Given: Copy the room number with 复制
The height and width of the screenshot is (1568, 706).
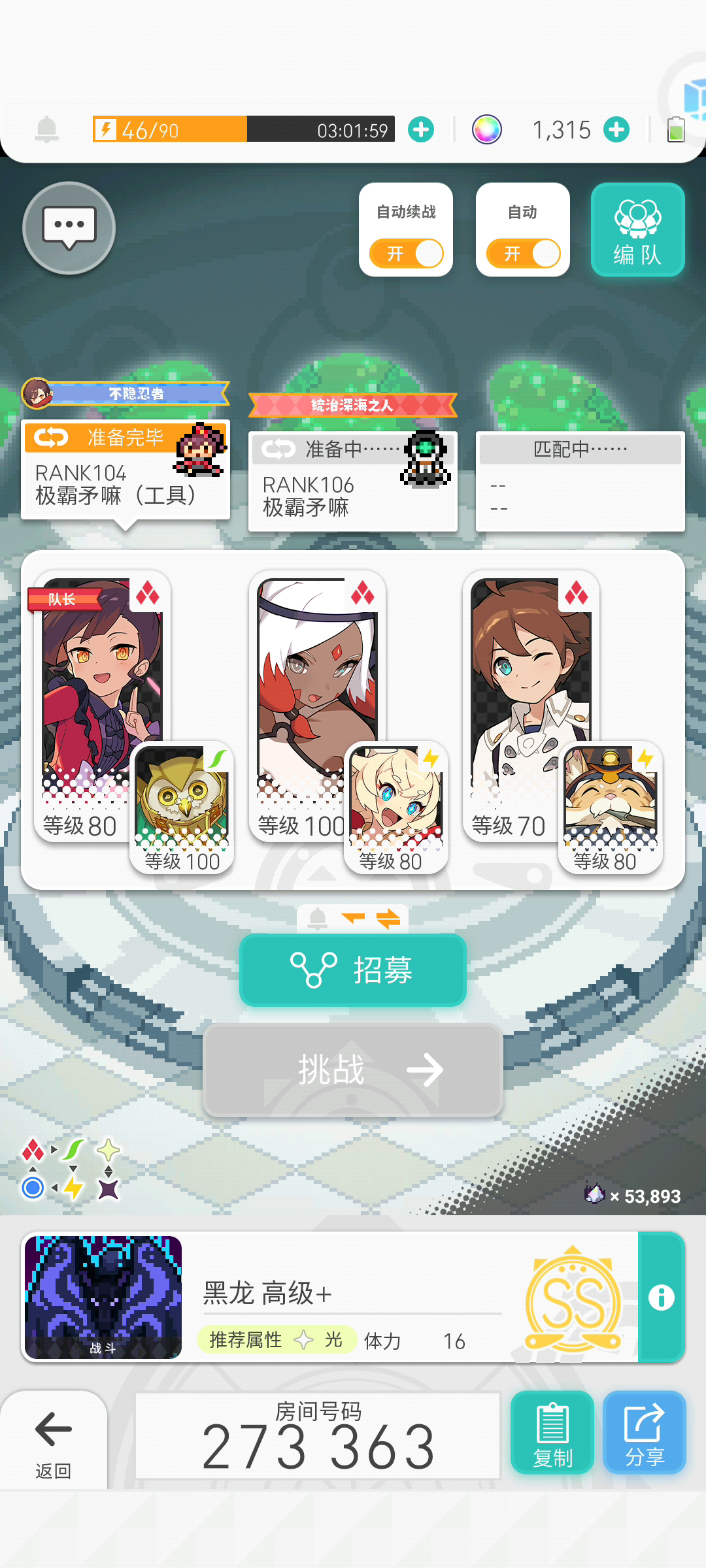Looking at the screenshot, I should (552, 1432).
